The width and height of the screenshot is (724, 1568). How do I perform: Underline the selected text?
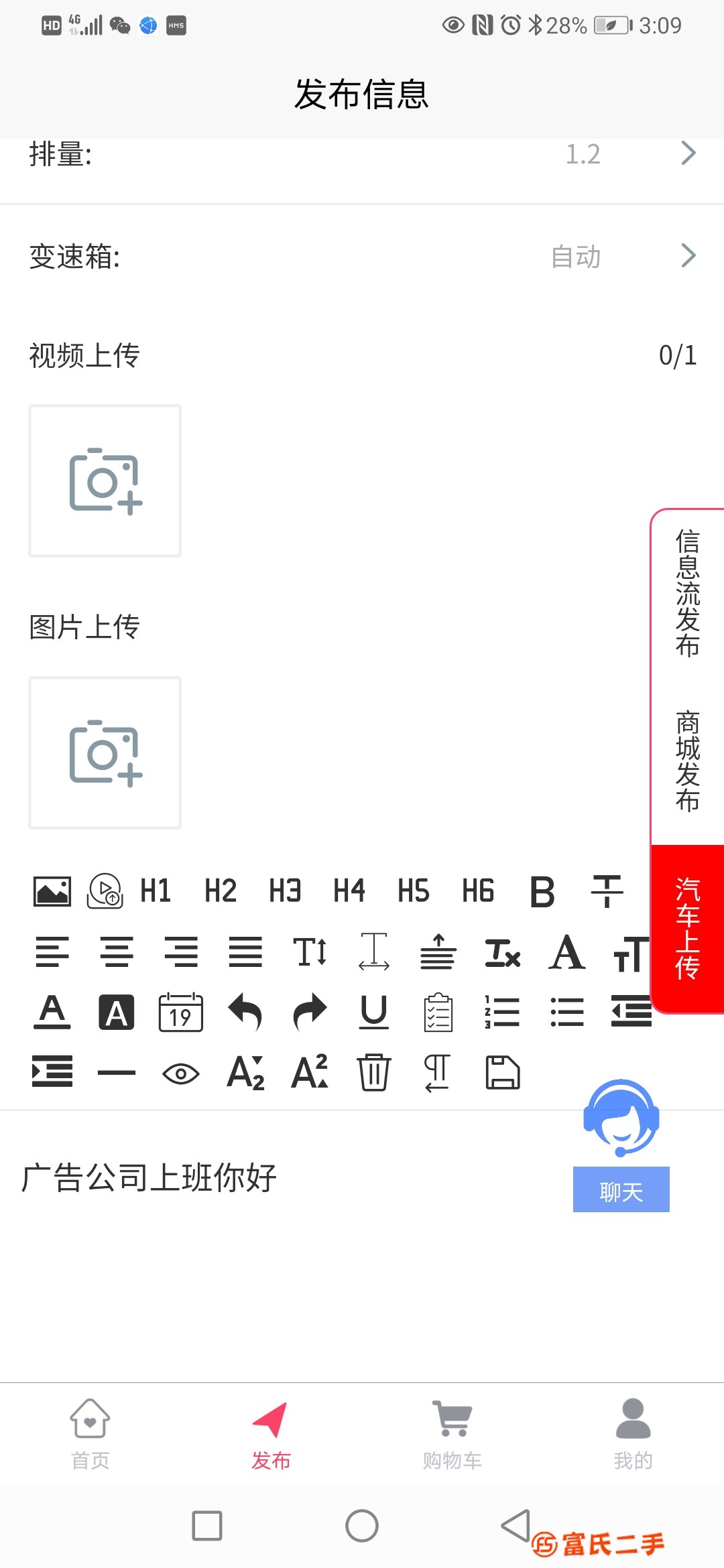[x=374, y=1012]
